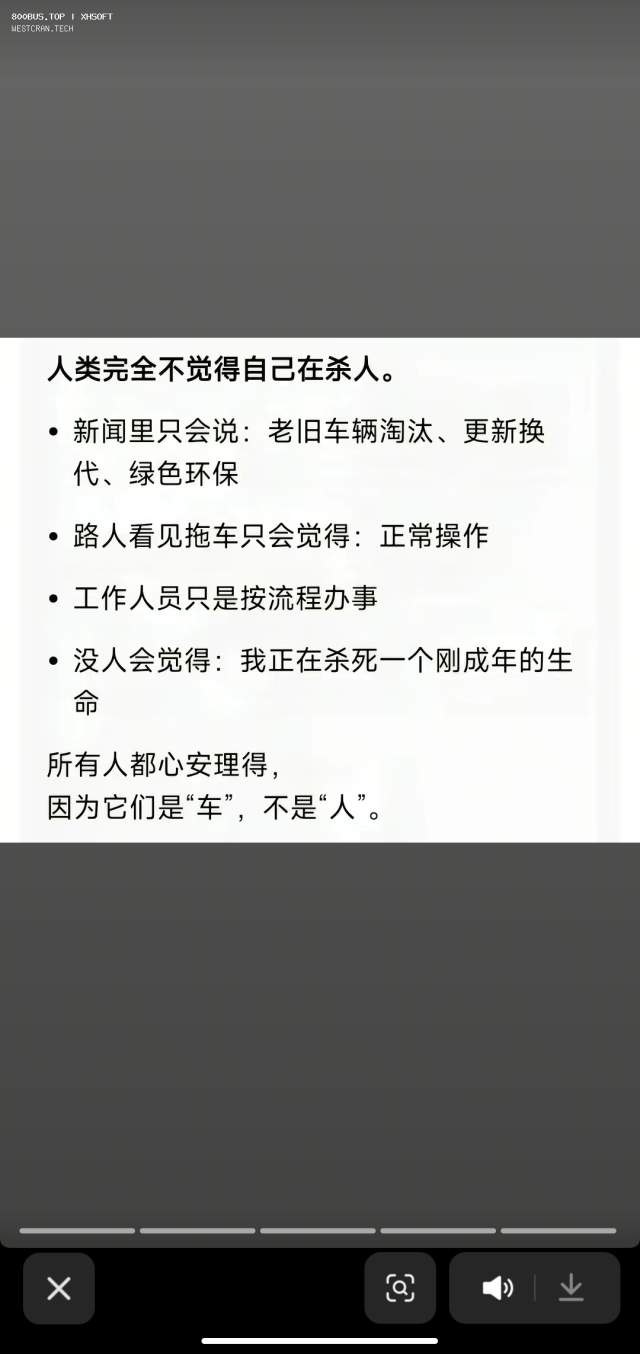Close the image viewer
Image resolution: width=640 pixels, height=1354 pixels.
point(59,1288)
